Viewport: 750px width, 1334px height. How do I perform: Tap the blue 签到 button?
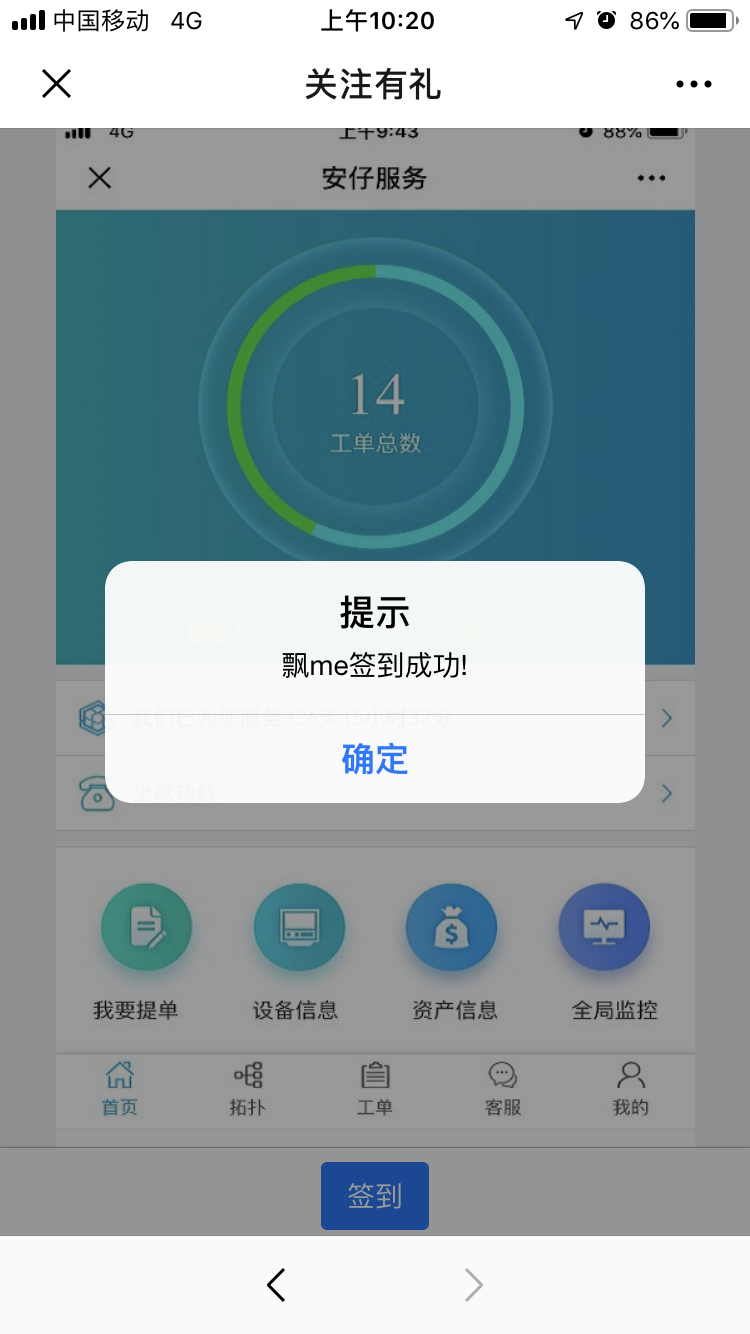tap(375, 1195)
